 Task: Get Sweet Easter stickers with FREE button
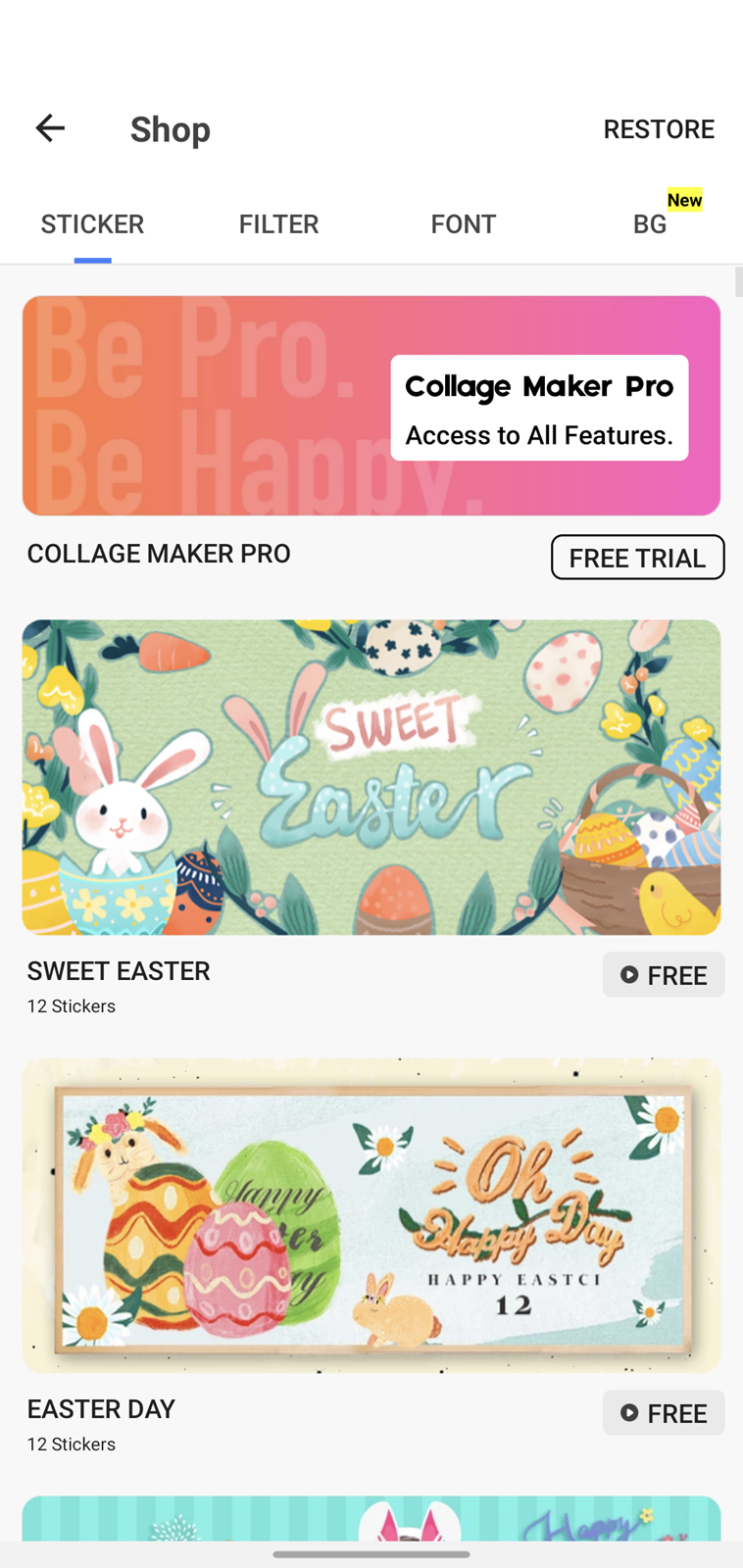(664, 975)
